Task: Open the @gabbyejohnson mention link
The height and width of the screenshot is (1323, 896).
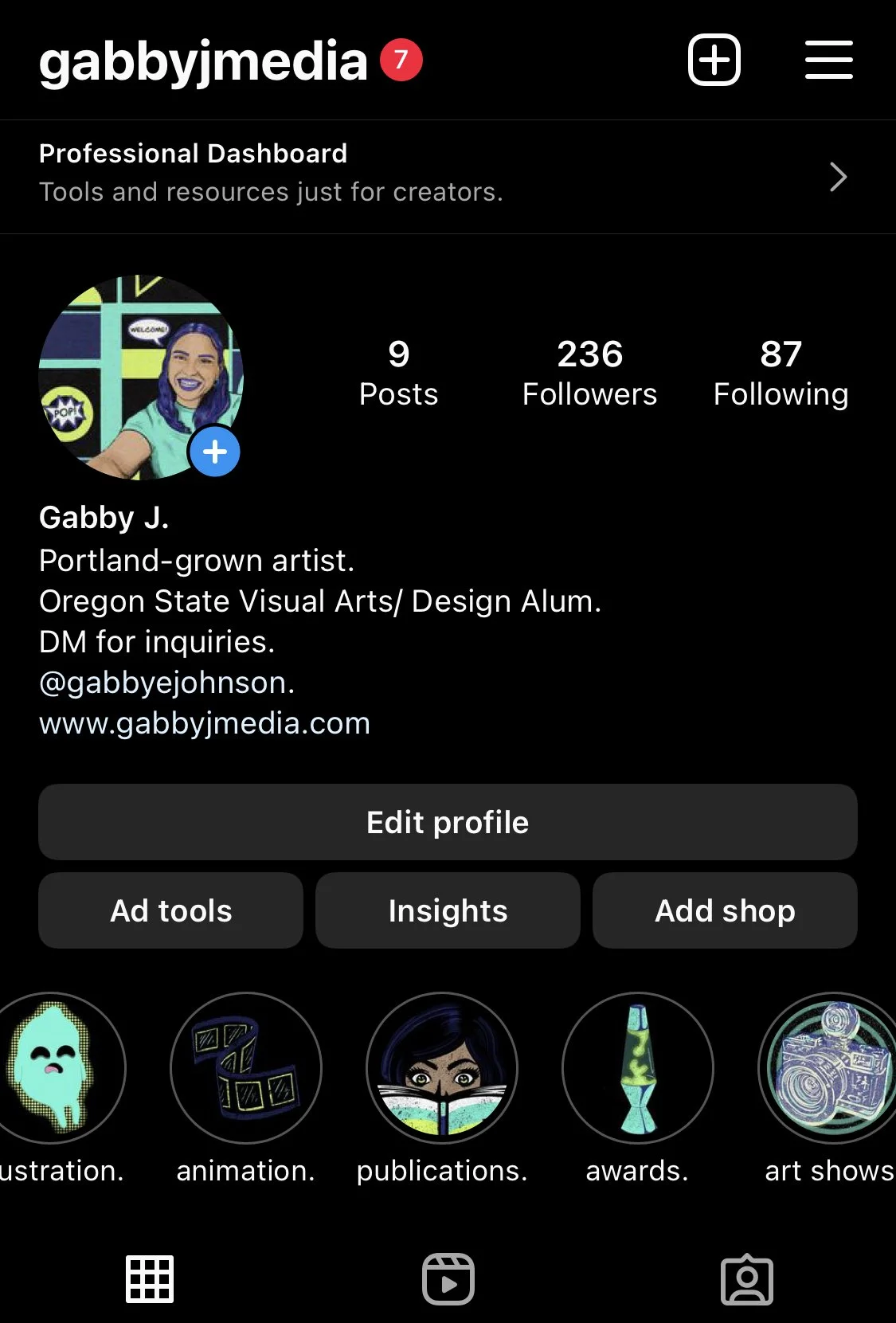Action: click(x=165, y=683)
